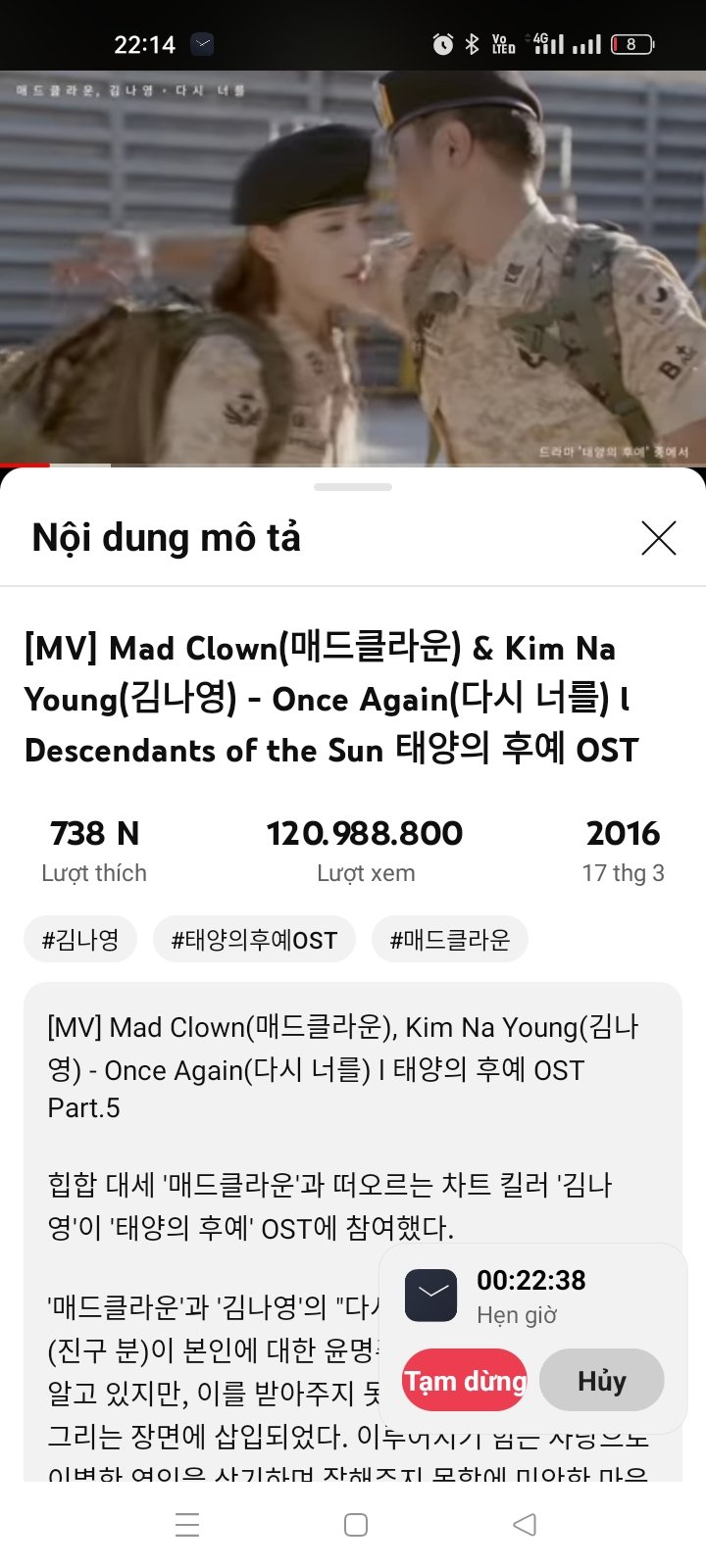Open the #김나영 hashtag chip
Screen dimensions: 706x1568
pyautogui.click(x=80, y=940)
